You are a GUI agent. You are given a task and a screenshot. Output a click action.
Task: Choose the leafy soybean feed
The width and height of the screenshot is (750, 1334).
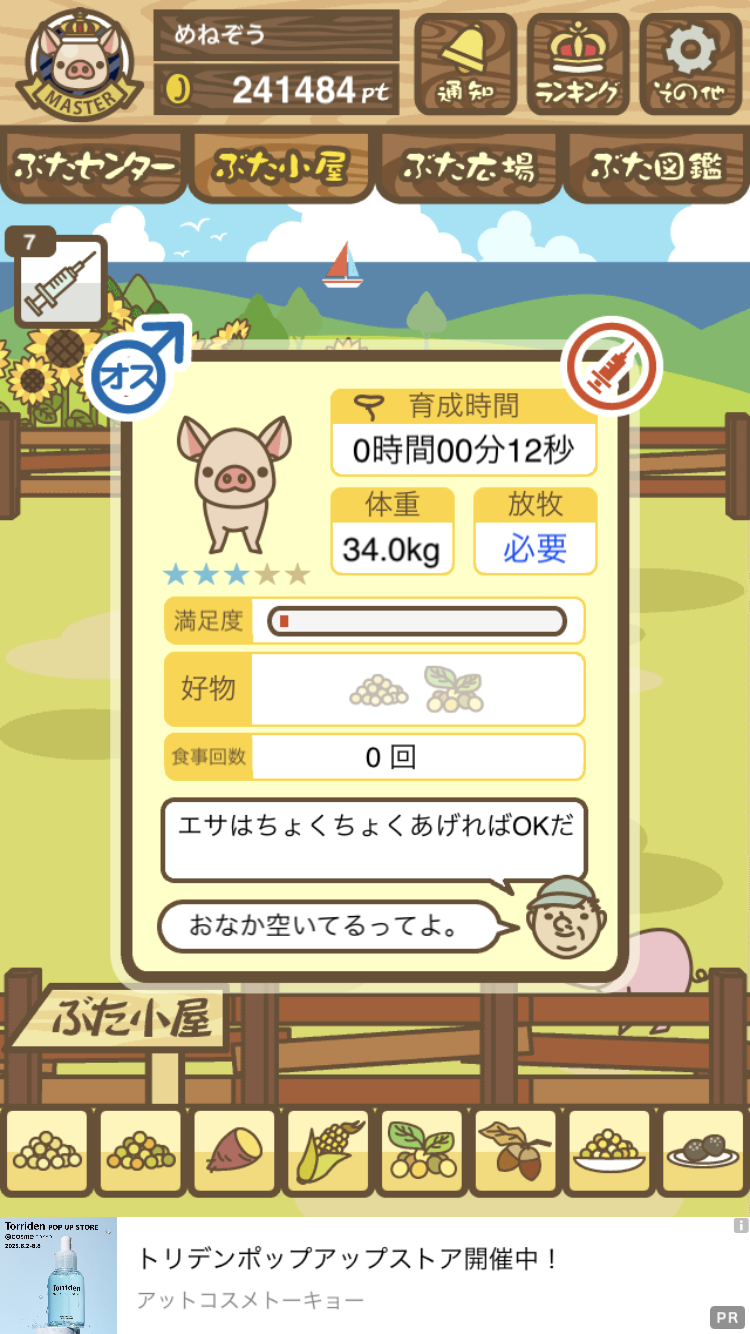click(421, 1152)
